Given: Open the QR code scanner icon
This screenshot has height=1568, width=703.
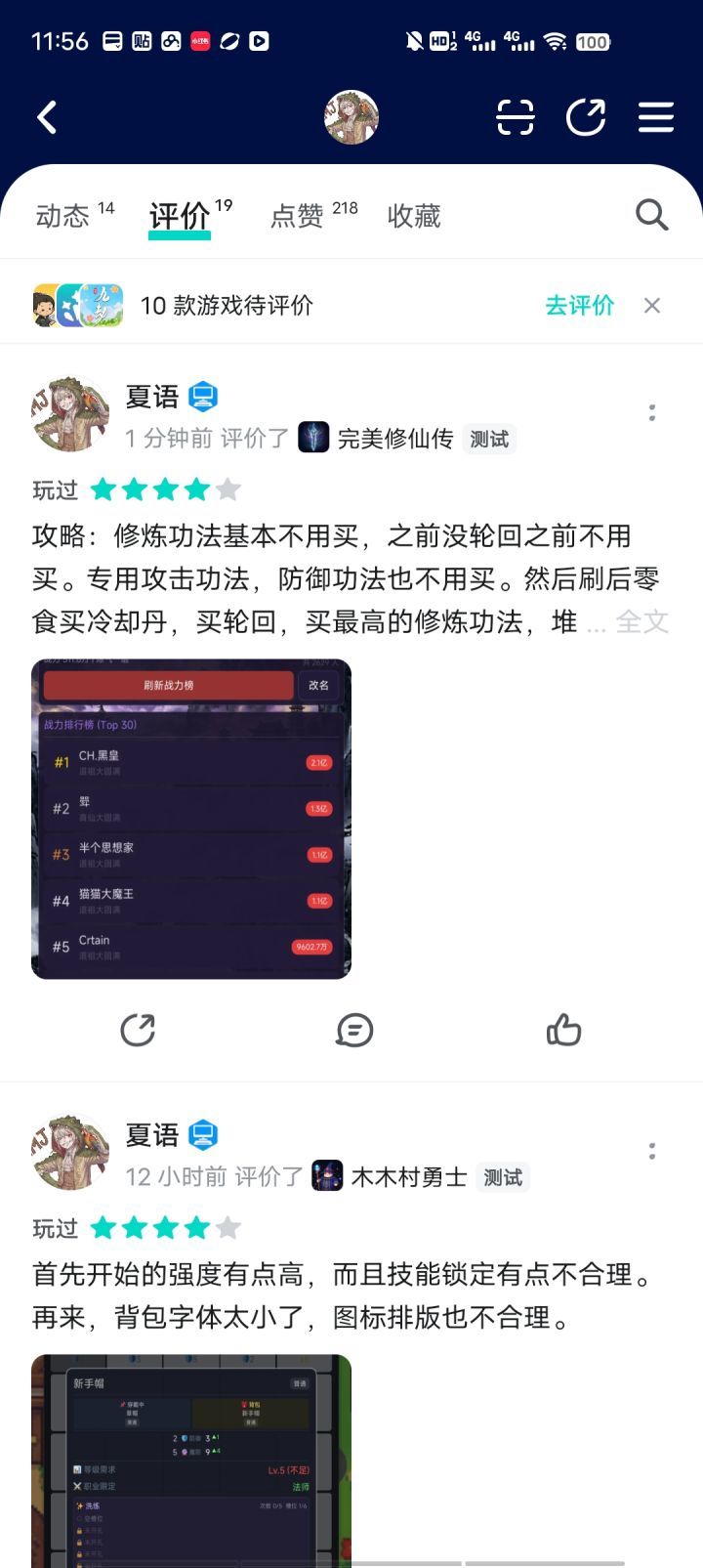Looking at the screenshot, I should (x=516, y=116).
